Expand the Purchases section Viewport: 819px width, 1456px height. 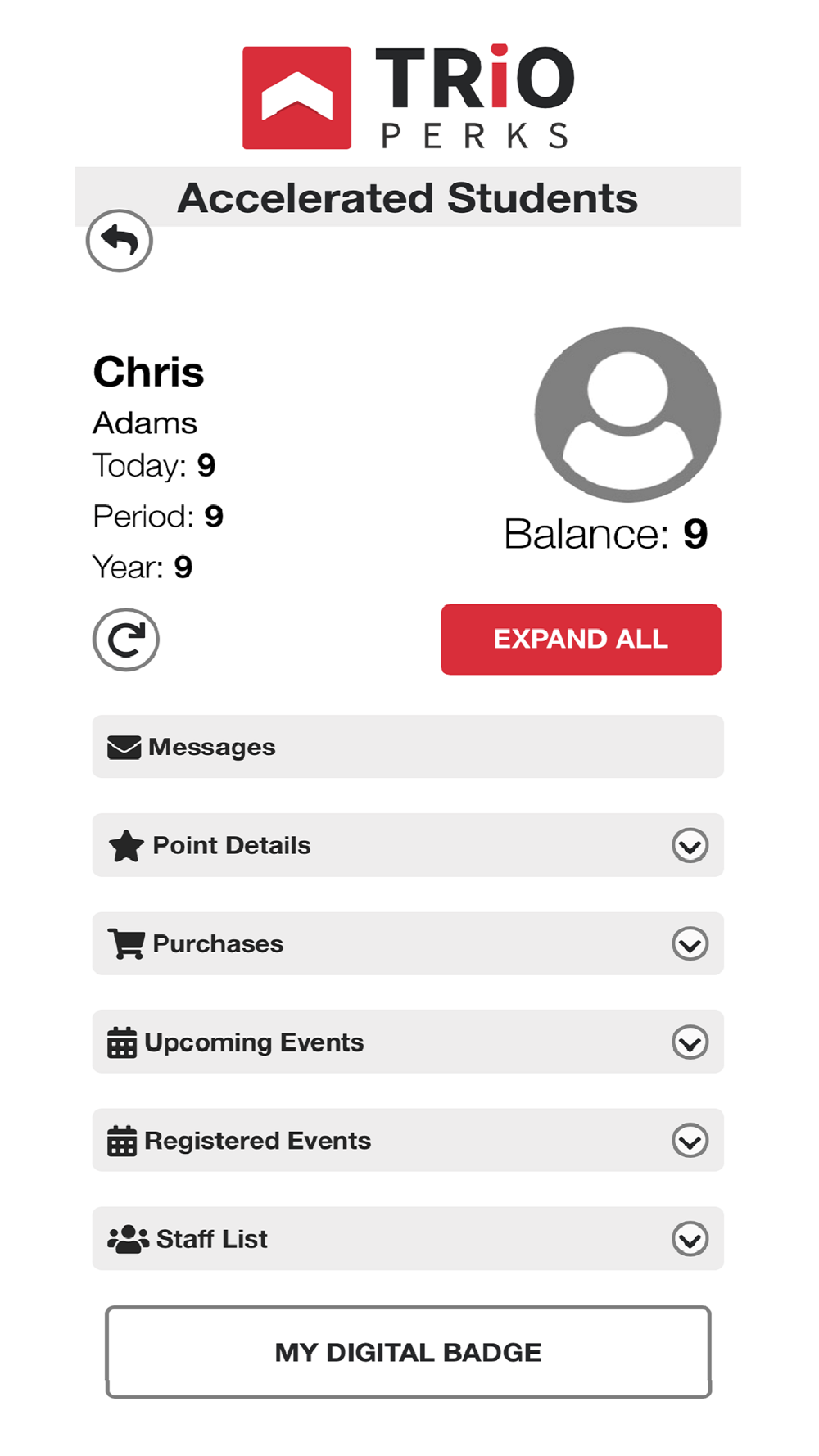[x=408, y=943]
